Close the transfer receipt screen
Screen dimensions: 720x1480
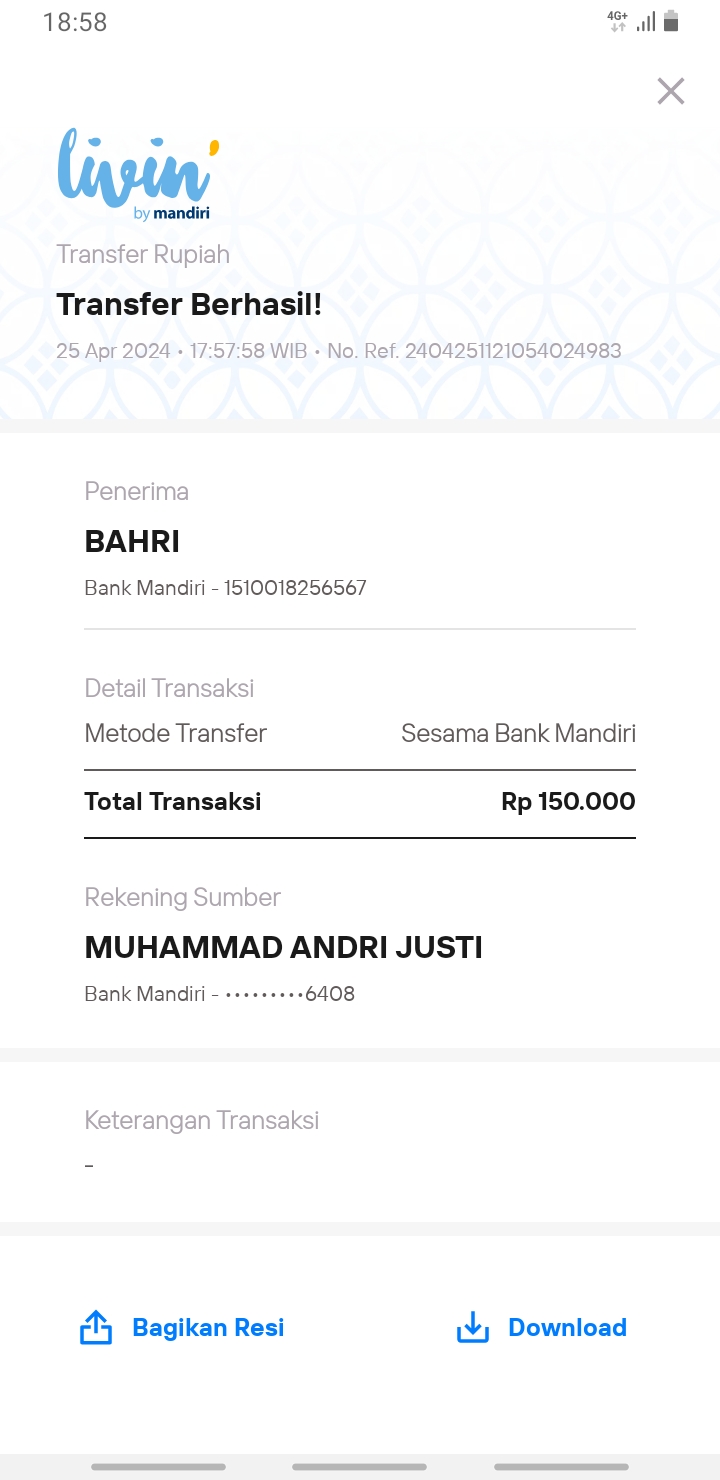click(671, 91)
